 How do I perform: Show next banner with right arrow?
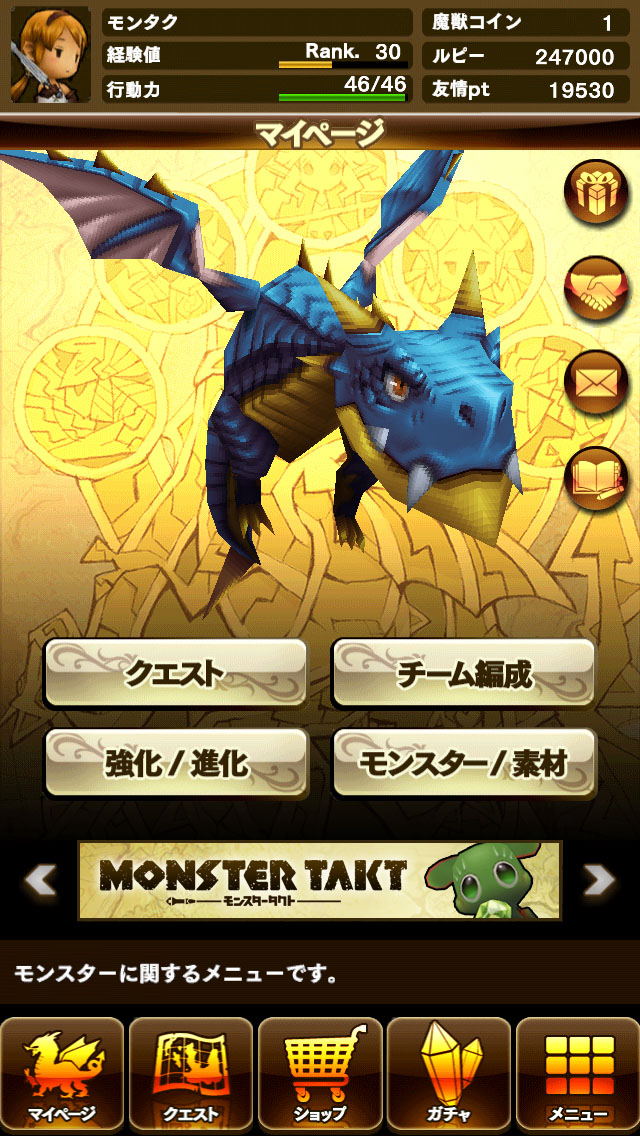599,880
